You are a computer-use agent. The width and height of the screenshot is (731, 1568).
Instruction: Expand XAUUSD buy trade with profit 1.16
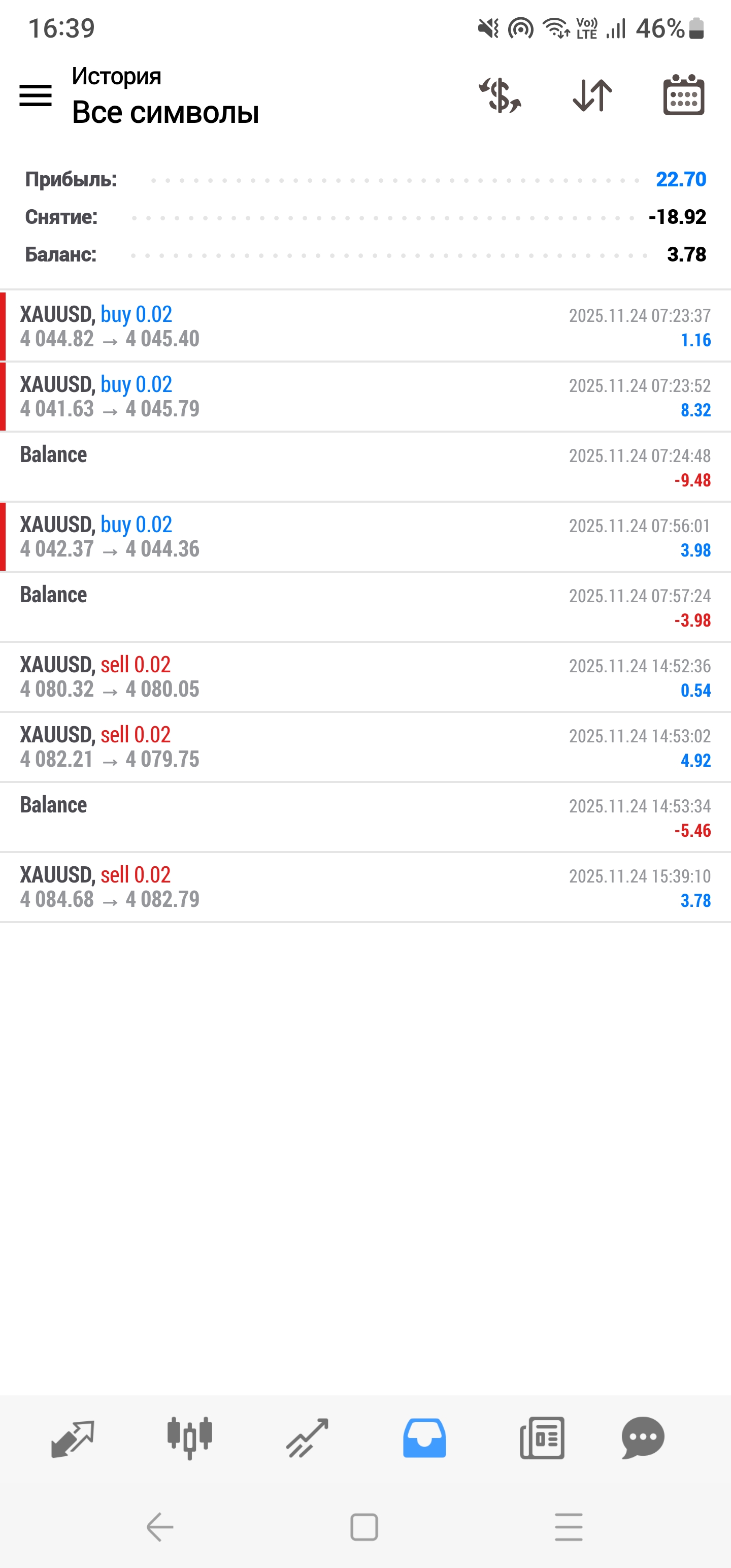[365, 327]
